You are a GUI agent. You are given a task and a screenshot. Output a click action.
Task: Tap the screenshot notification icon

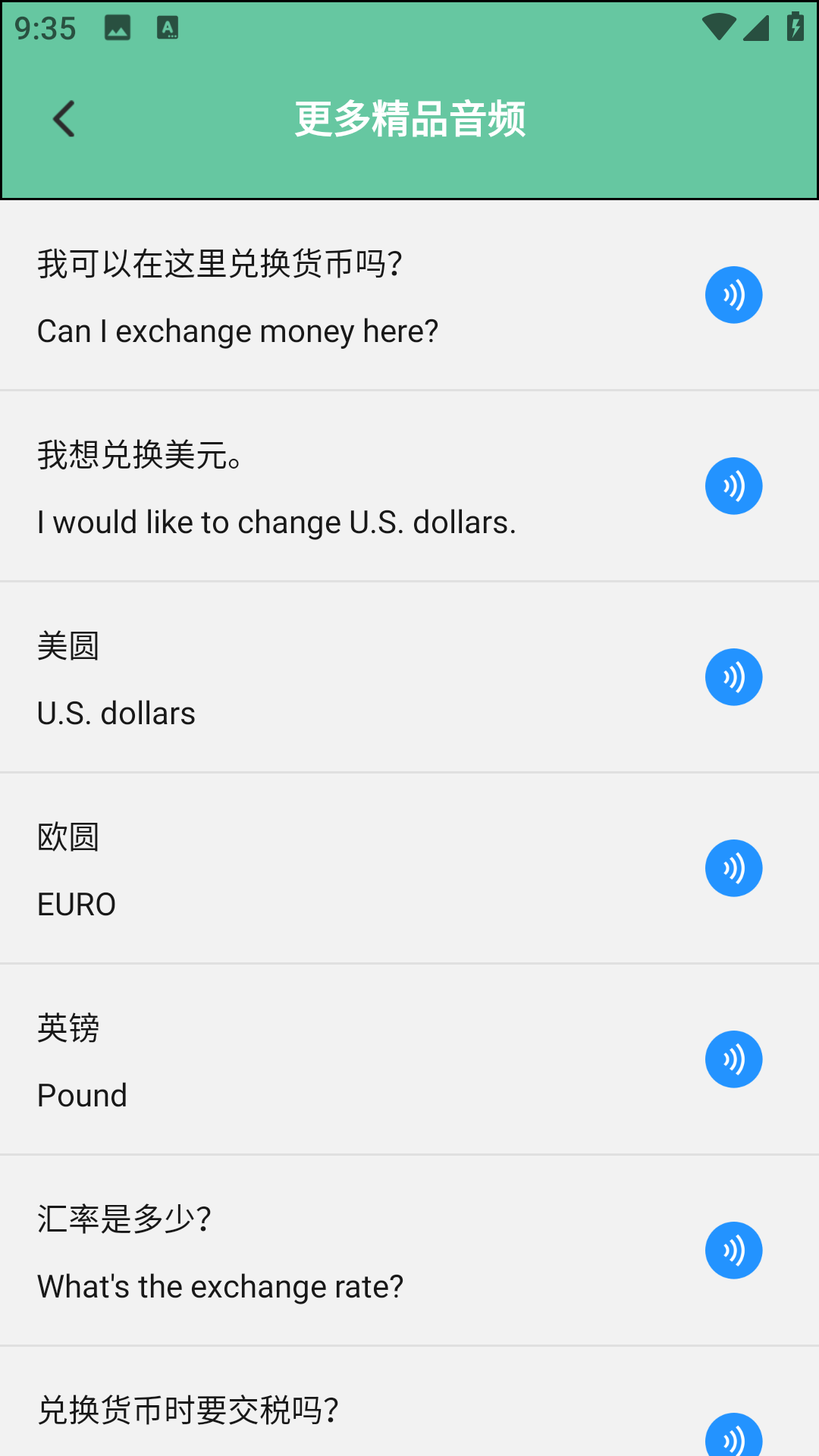(x=118, y=29)
